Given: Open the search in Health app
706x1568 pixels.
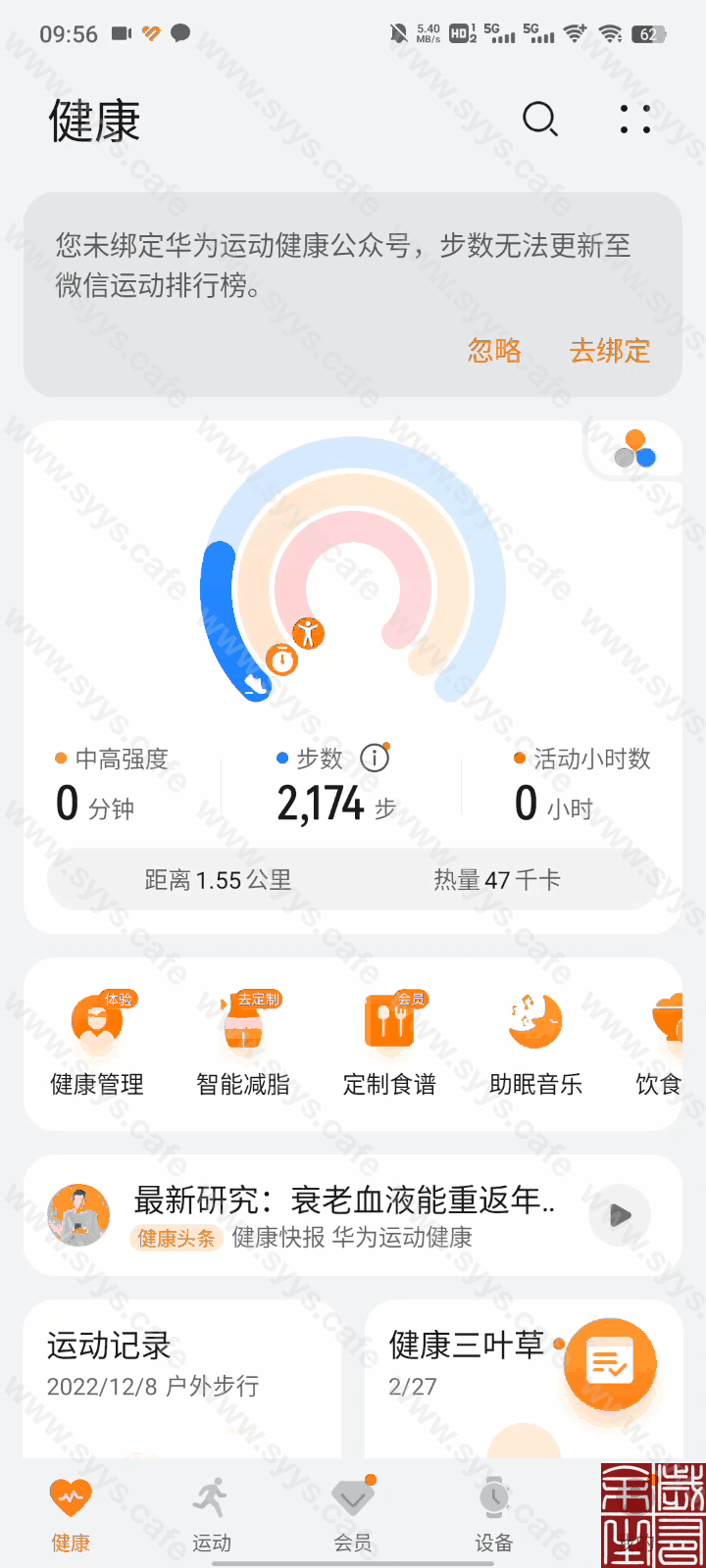Looking at the screenshot, I should 539,120.
